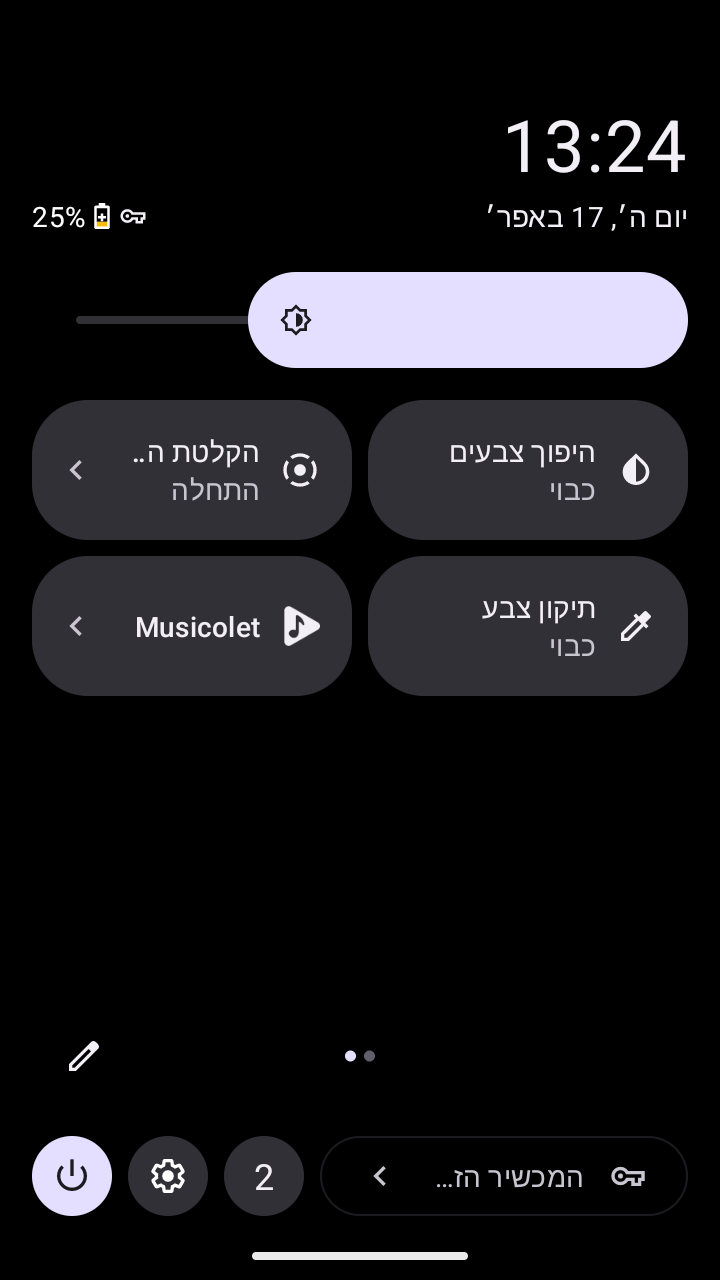The image size is (720, 1280).
Task: Open the Musicolet quick settings tile
Action: point(192,626)
